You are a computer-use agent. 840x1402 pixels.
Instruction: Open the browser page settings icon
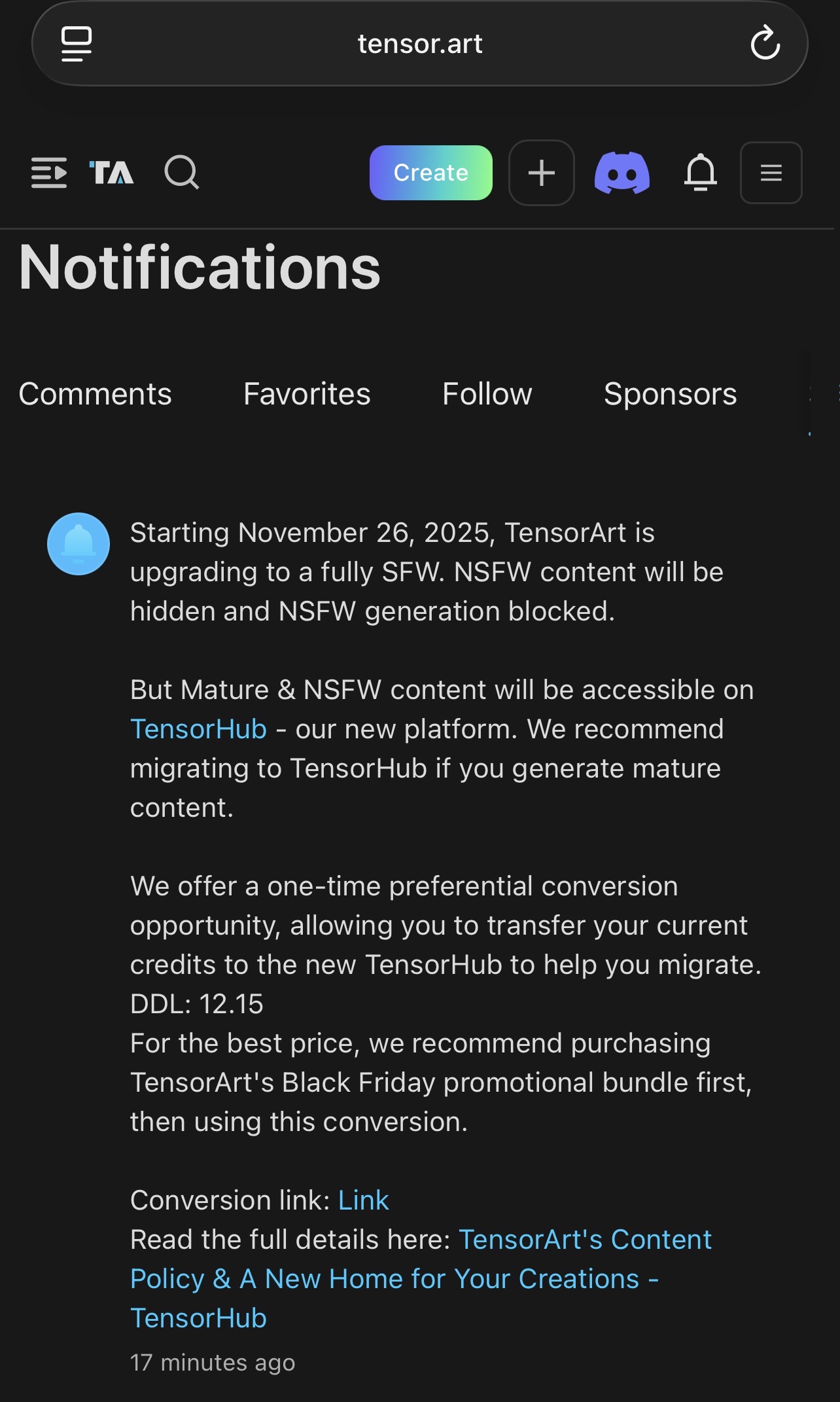coord(77,44)
